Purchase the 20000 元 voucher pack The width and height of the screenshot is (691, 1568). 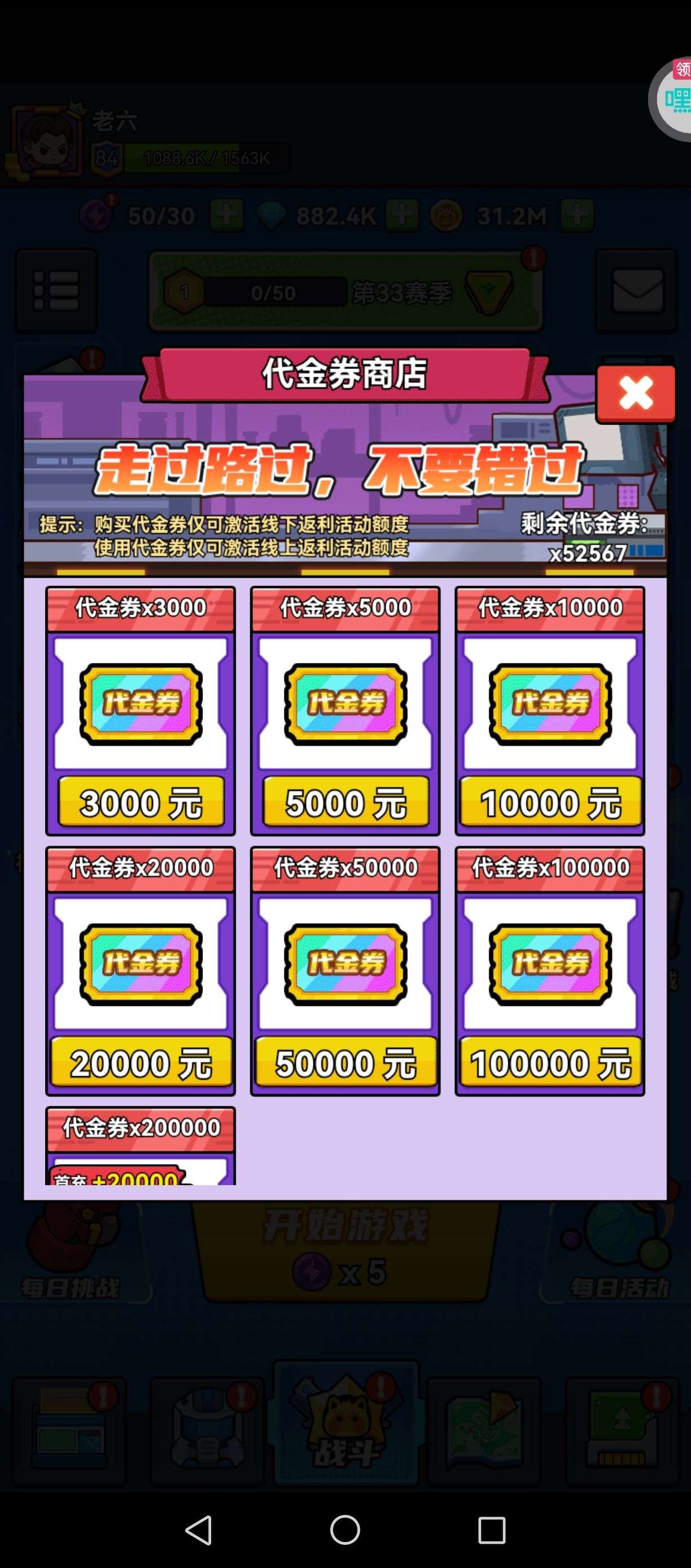click(141, 1062)
